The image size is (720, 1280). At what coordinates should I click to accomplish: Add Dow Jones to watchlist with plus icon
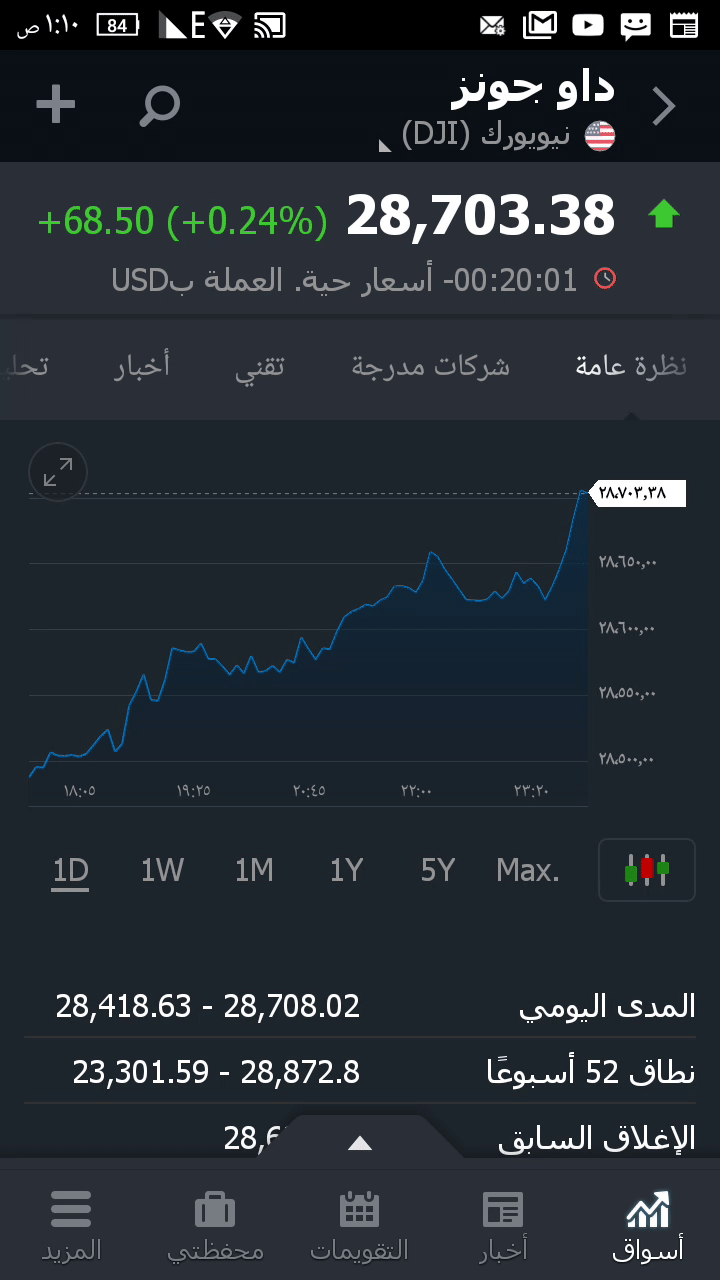click(56, 105)
